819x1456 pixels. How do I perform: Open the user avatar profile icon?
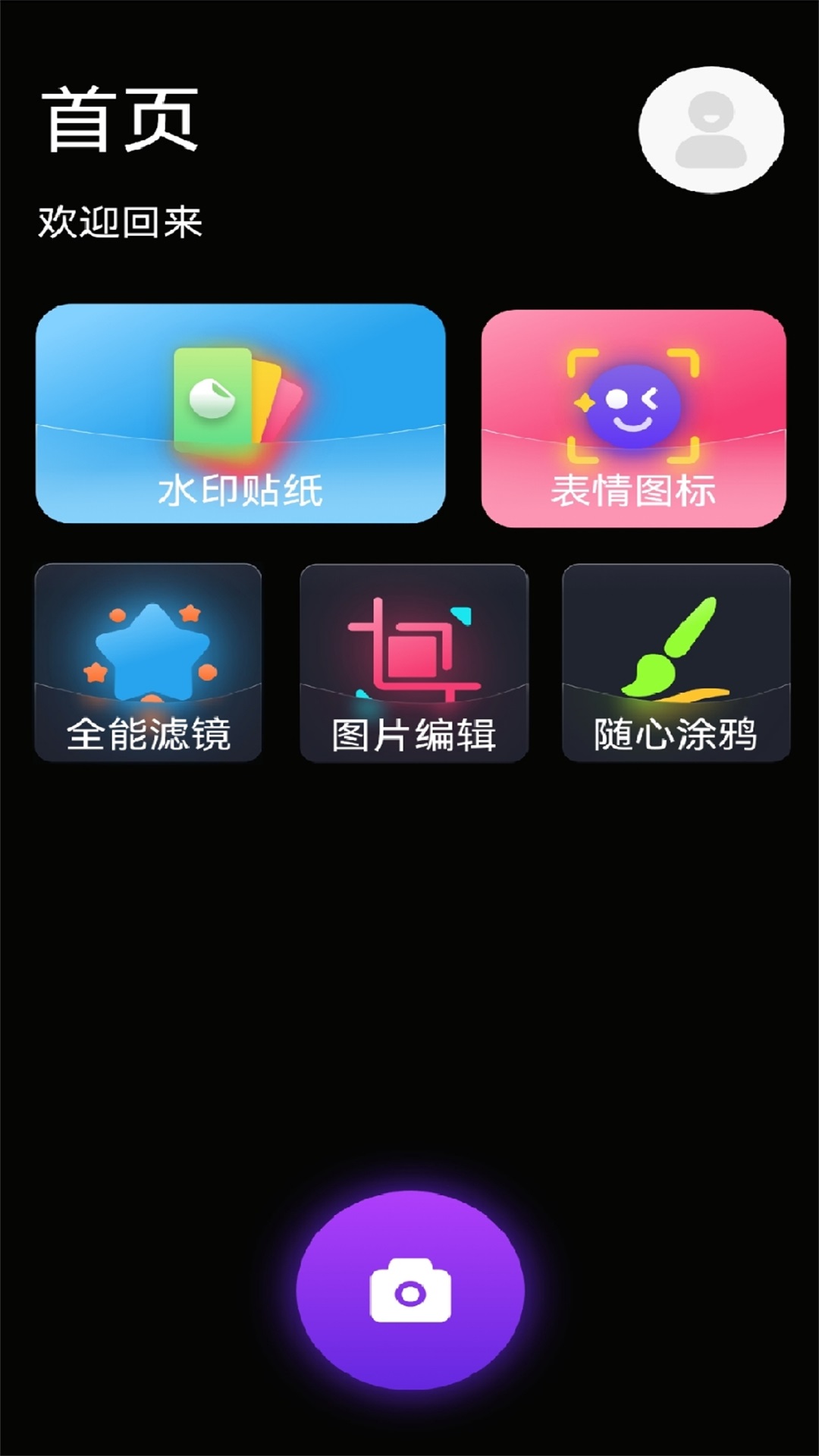(711, 129)
